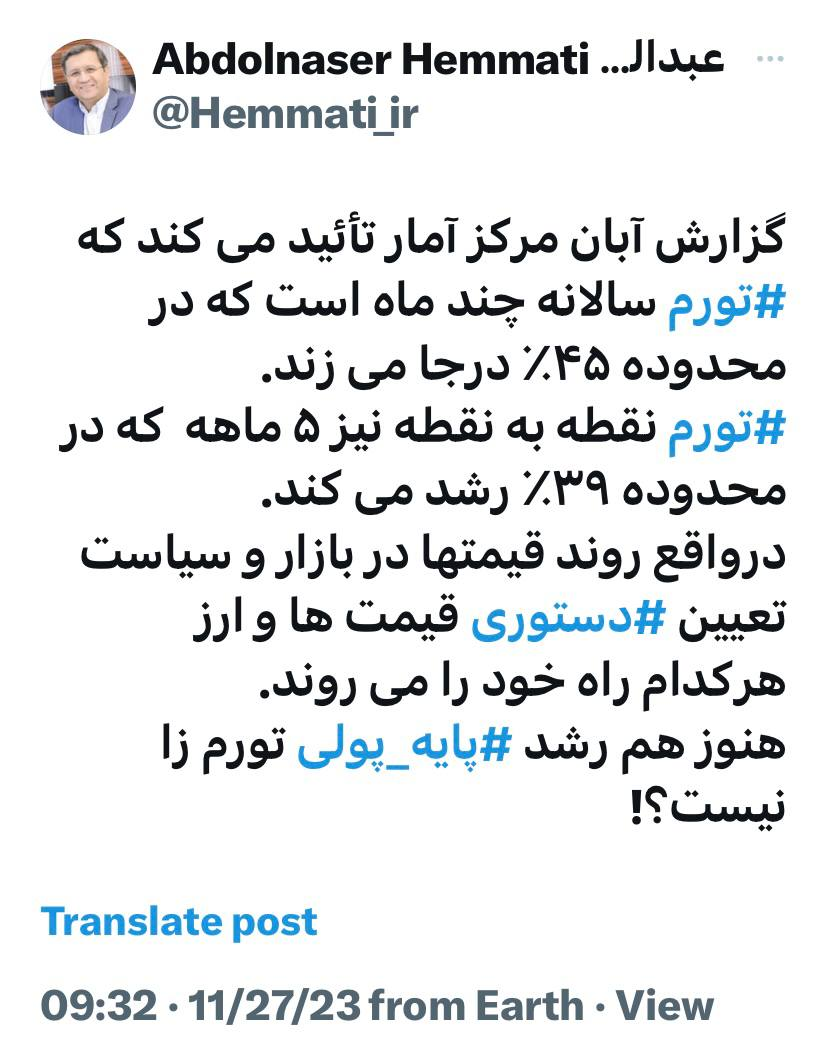Tap View next to from Earth
The image size is (828, 1055).
[x=665, y=1005]
